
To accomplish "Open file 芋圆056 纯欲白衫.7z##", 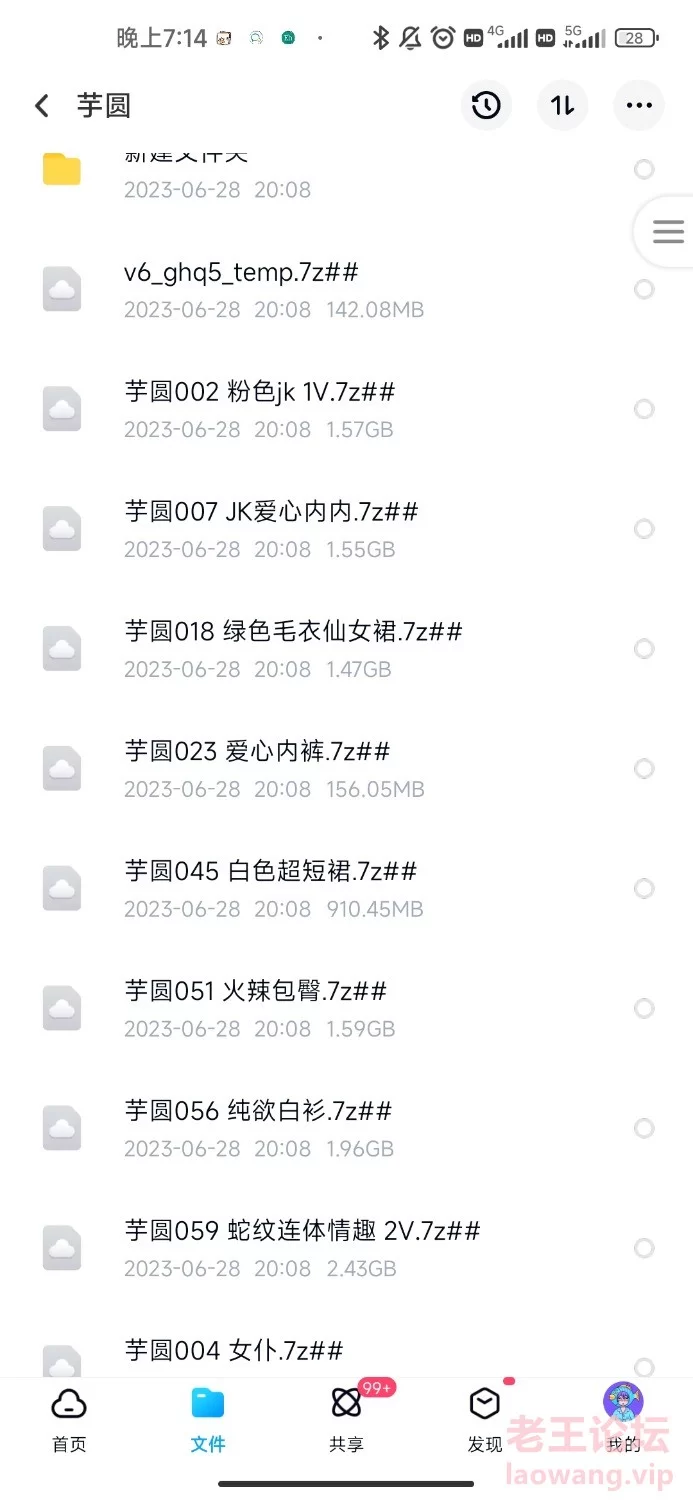I will click(x=346, y=1128).
